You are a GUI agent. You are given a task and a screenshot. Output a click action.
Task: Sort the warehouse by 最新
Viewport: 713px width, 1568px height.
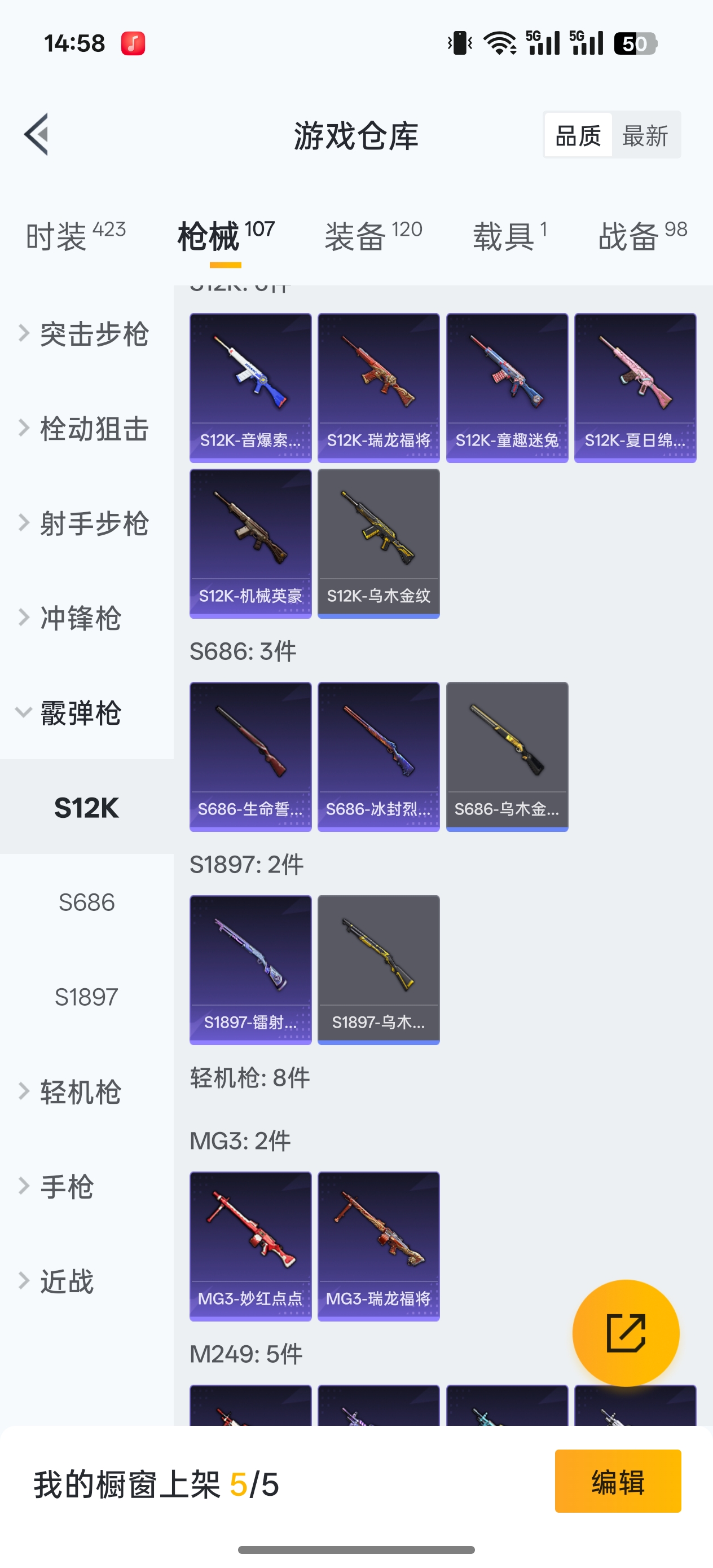pyautogui.click(x=645, y=135)
